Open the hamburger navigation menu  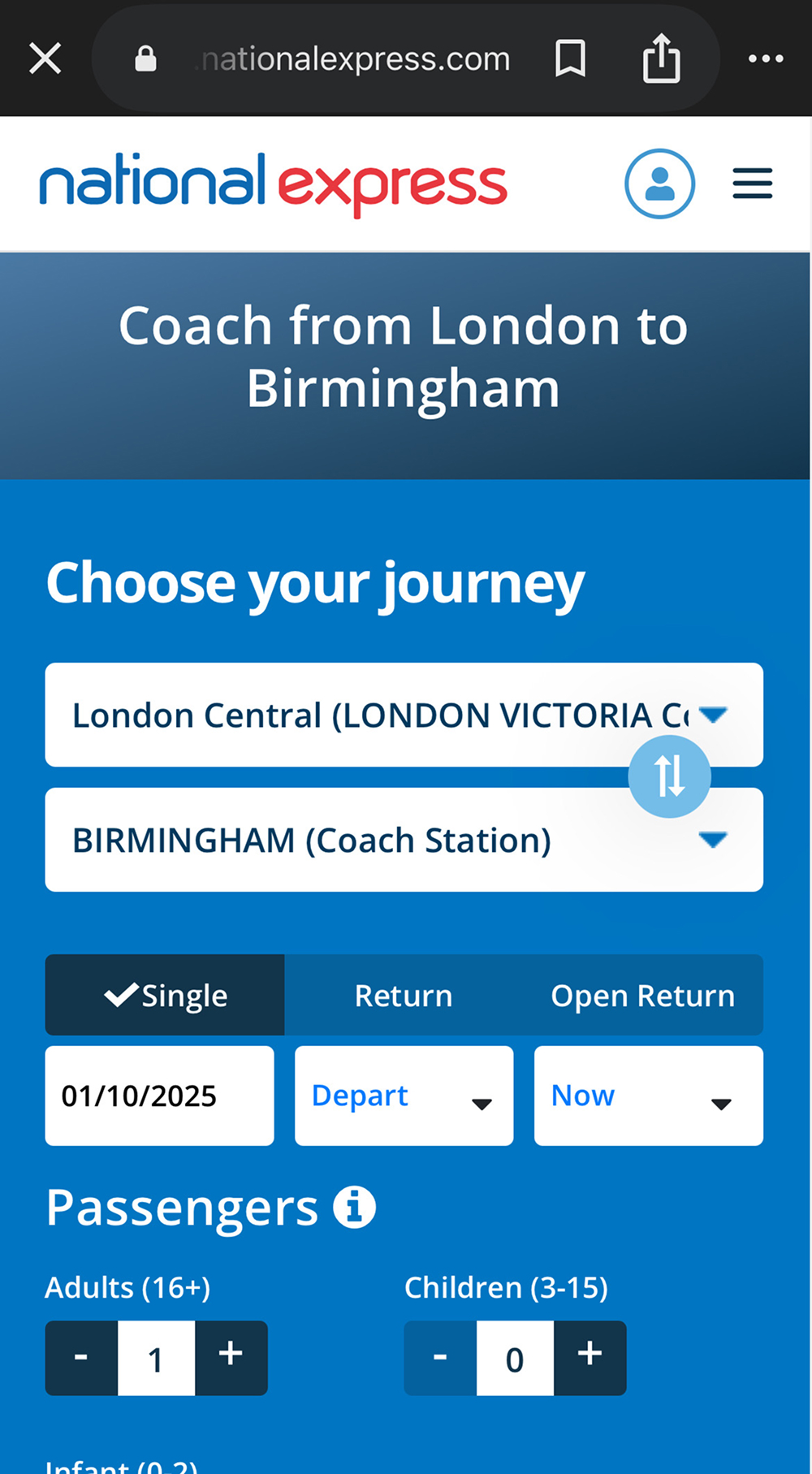tap(752, 184)
